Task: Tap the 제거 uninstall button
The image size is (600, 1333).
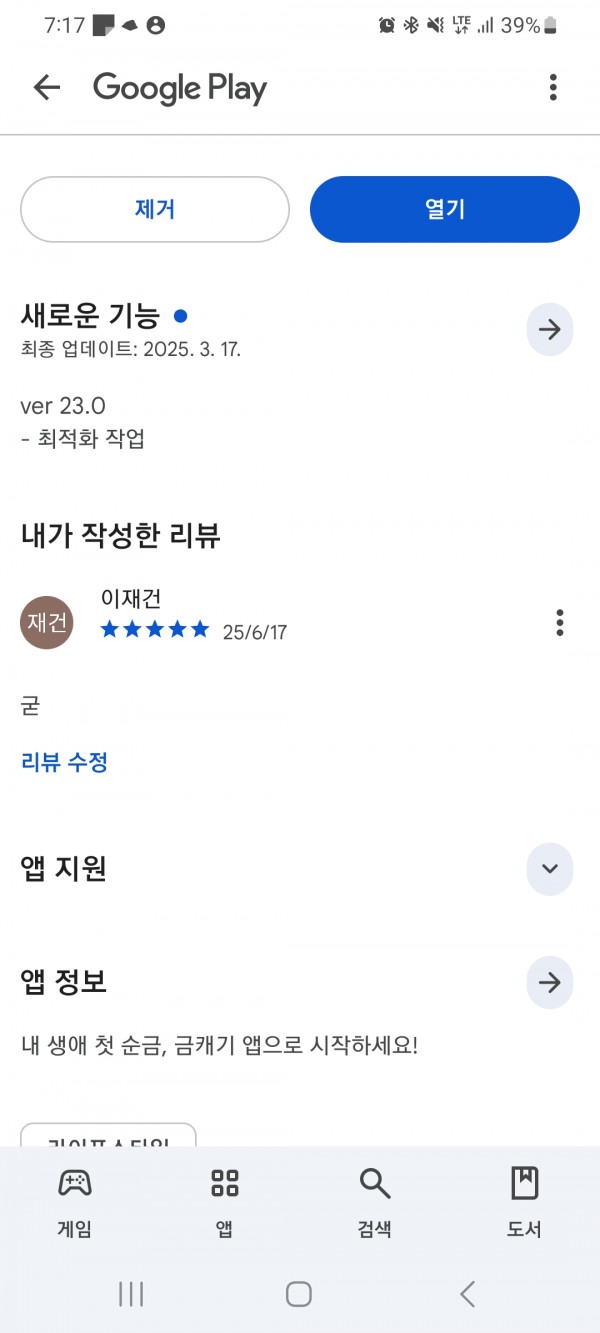Action: coord(155,209)
